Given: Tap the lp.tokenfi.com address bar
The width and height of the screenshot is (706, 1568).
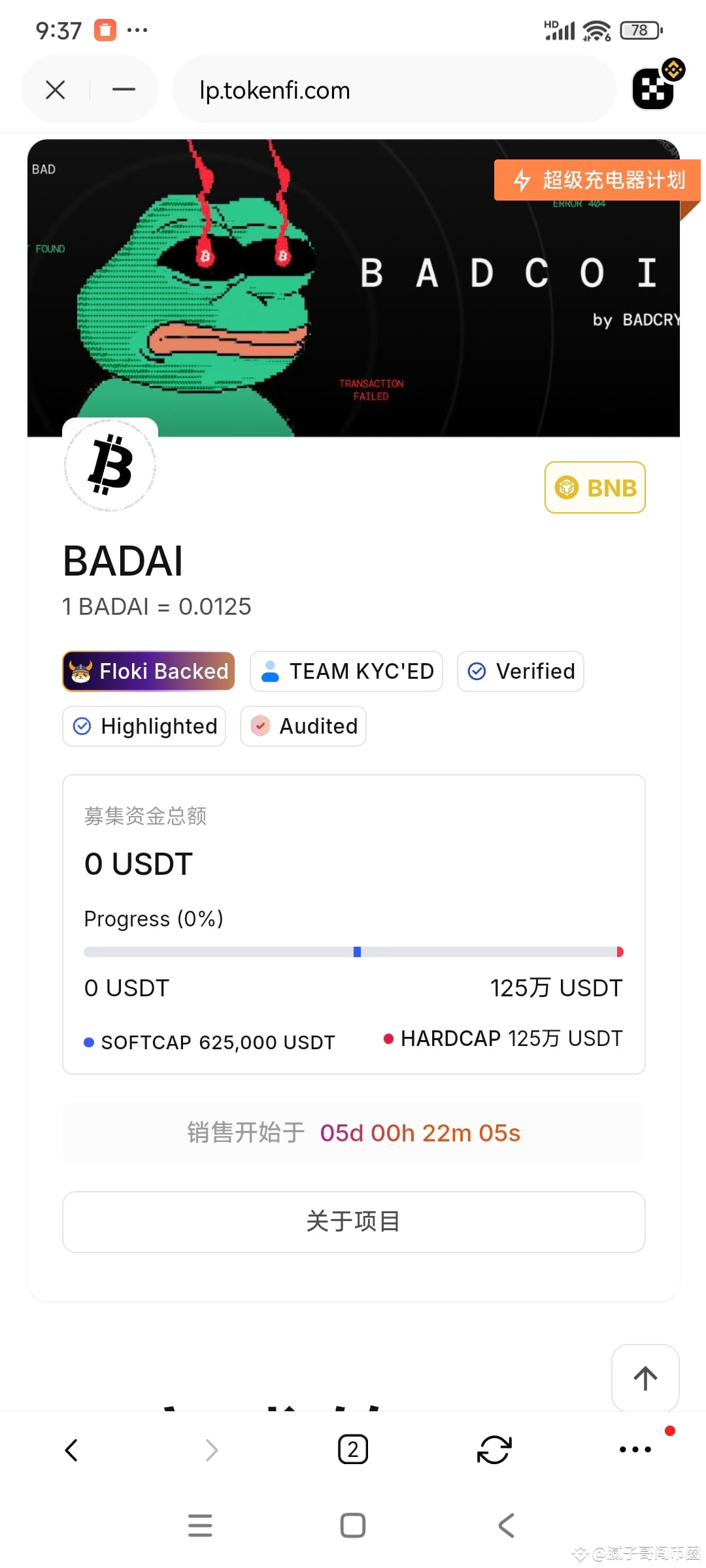Looking at the screenshot, I should coord(394,89).
